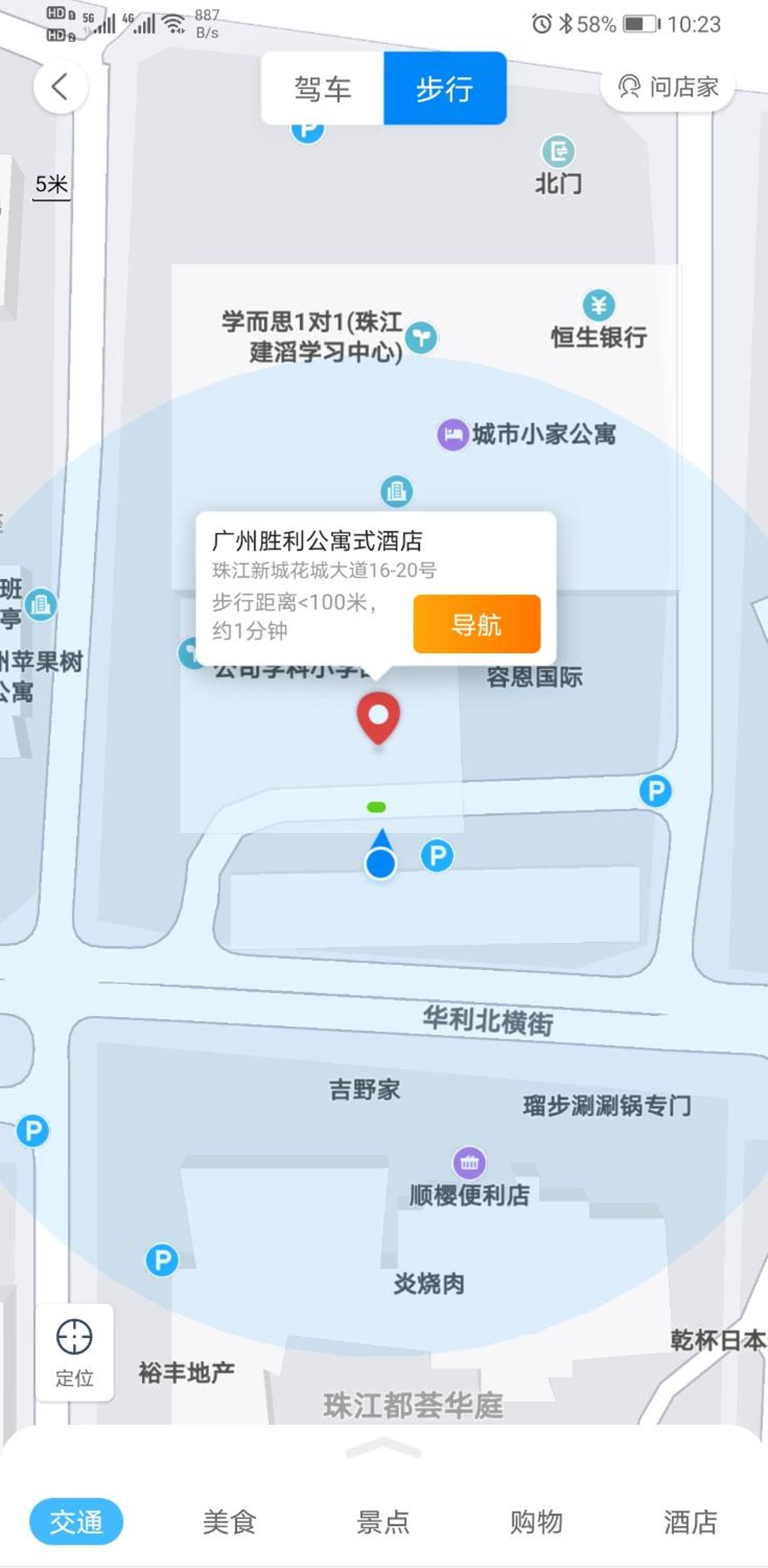This screenshot has height=1568, width=768.
Task: Tap 问店家 to ask the store
Action: pos(667,86)
